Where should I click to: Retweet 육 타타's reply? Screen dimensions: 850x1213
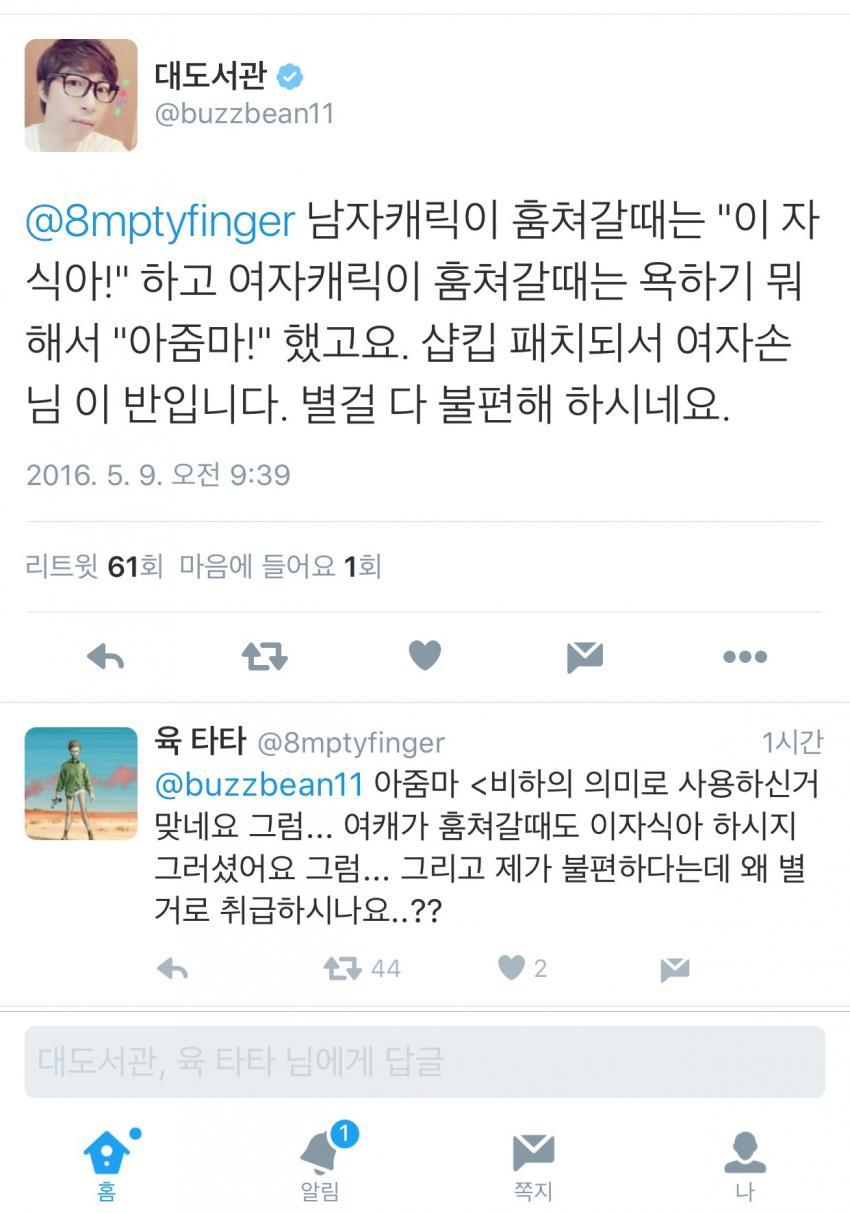(343, 968)
